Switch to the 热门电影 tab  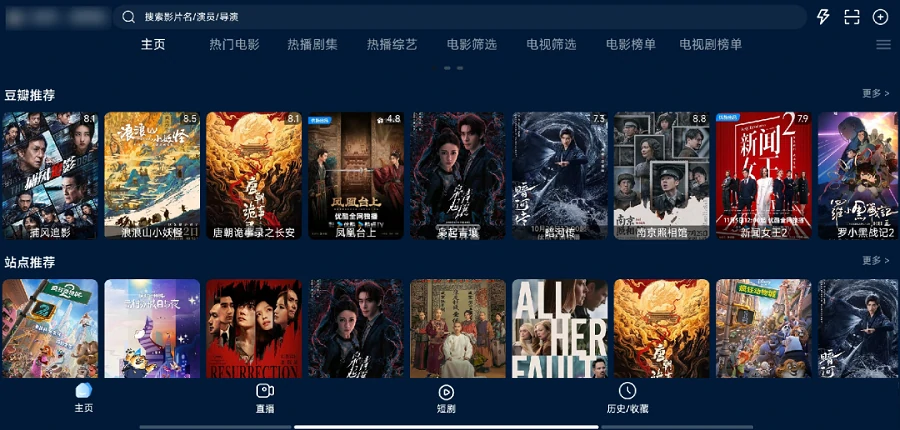(234, 45)
